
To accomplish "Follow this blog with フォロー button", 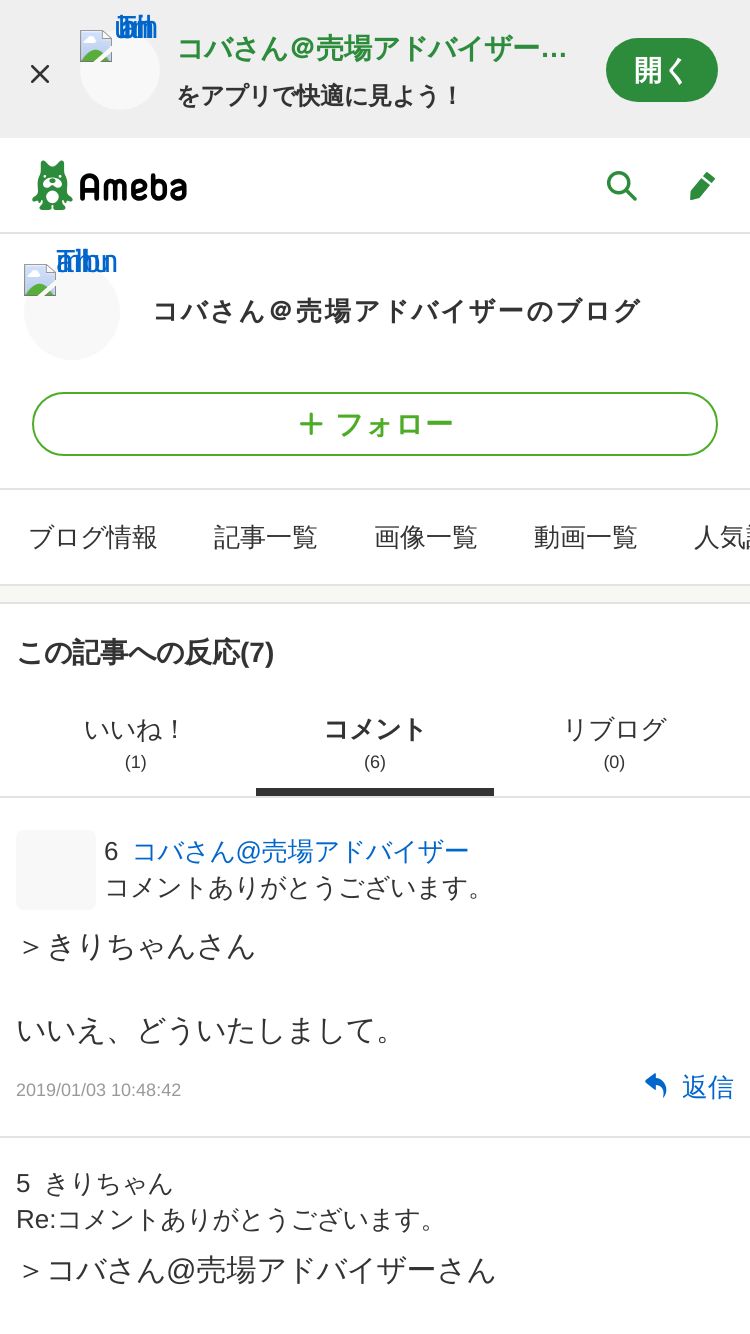I will click(x=375, y=424).
